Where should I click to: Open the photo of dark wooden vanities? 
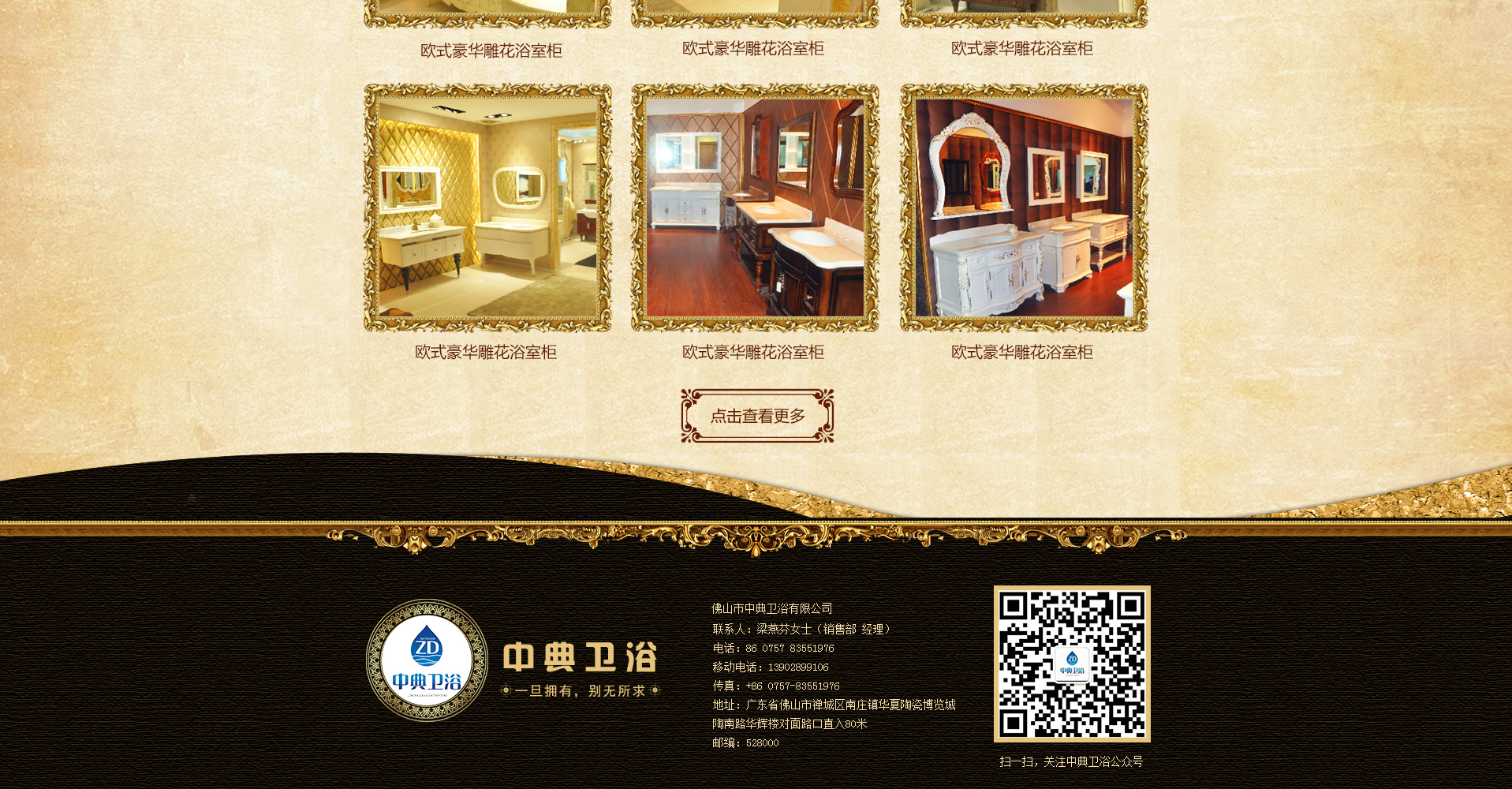pyautogui.click(x=755, y=208)
